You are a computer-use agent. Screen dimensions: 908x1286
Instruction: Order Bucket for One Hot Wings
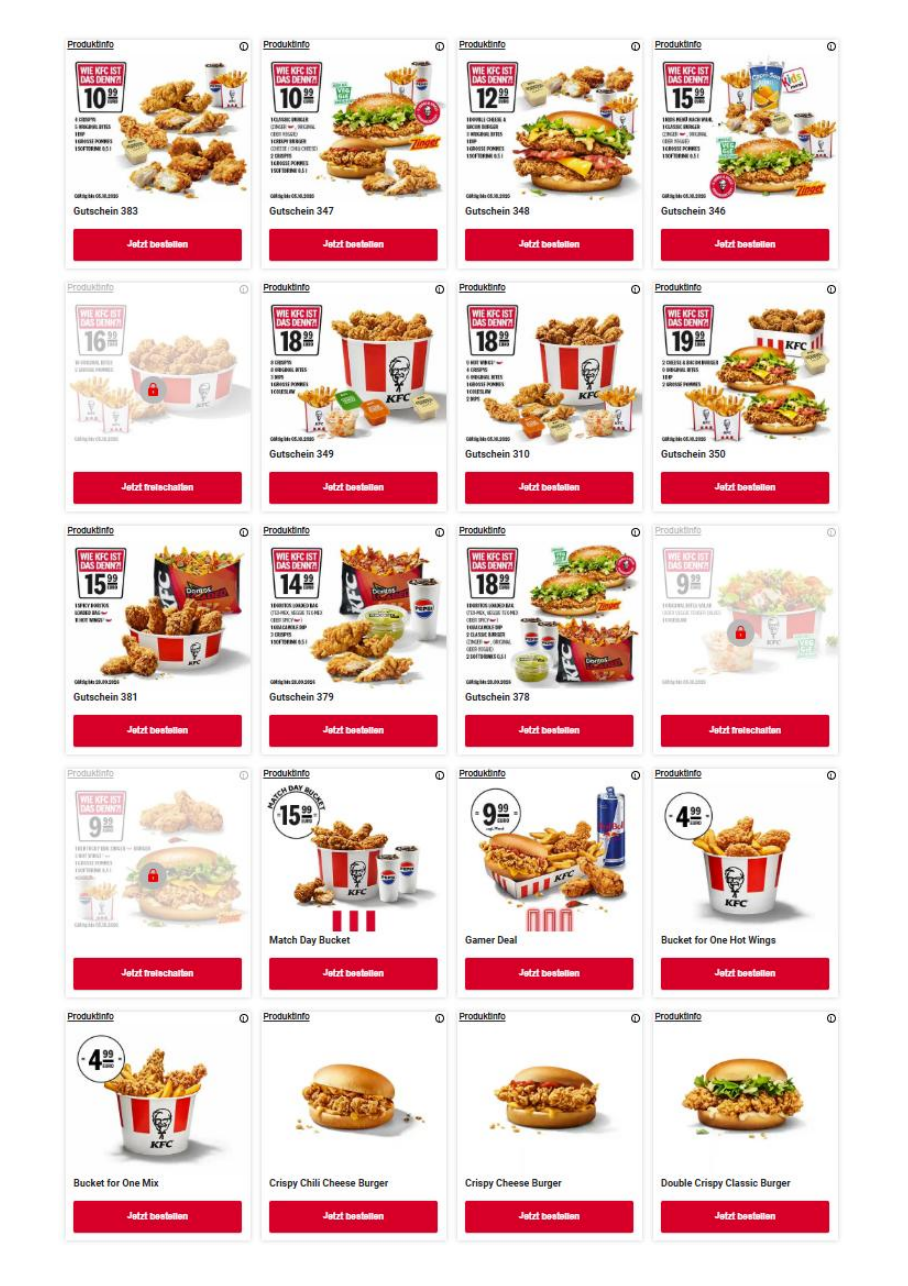click(x=745, y=973)
